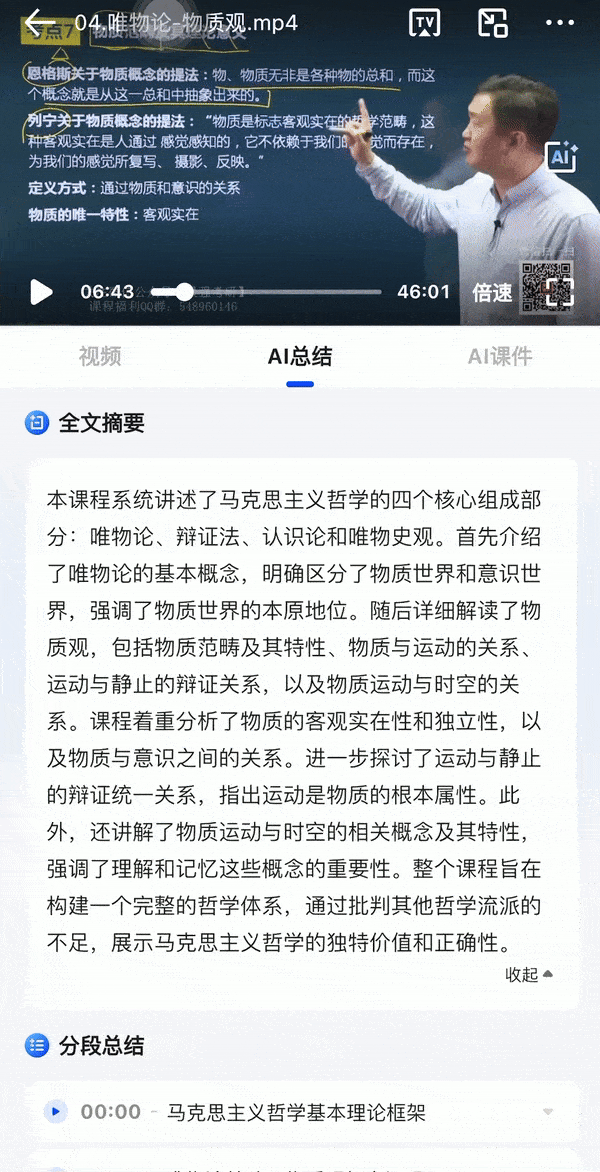The image size is (600, 1172).
Task: Select the AI总结 tab
Action: (300, 357)
